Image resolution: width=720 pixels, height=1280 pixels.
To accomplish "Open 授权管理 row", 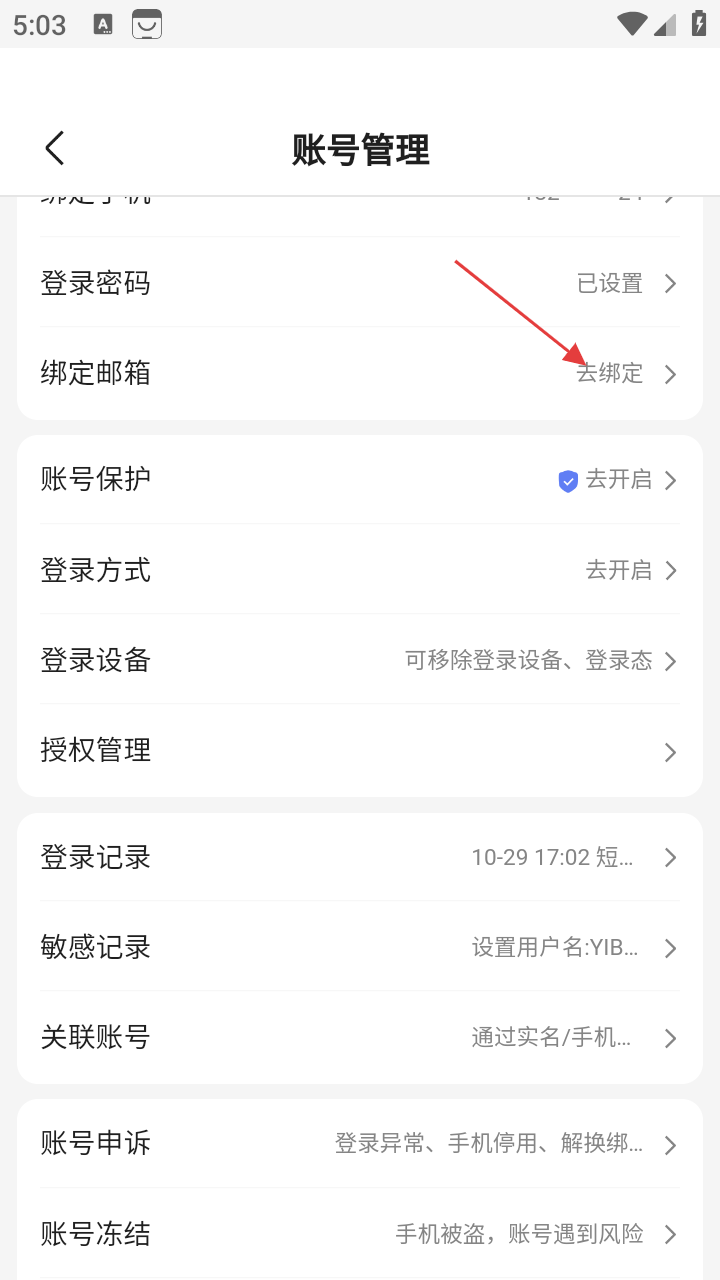I will [360, 750].
